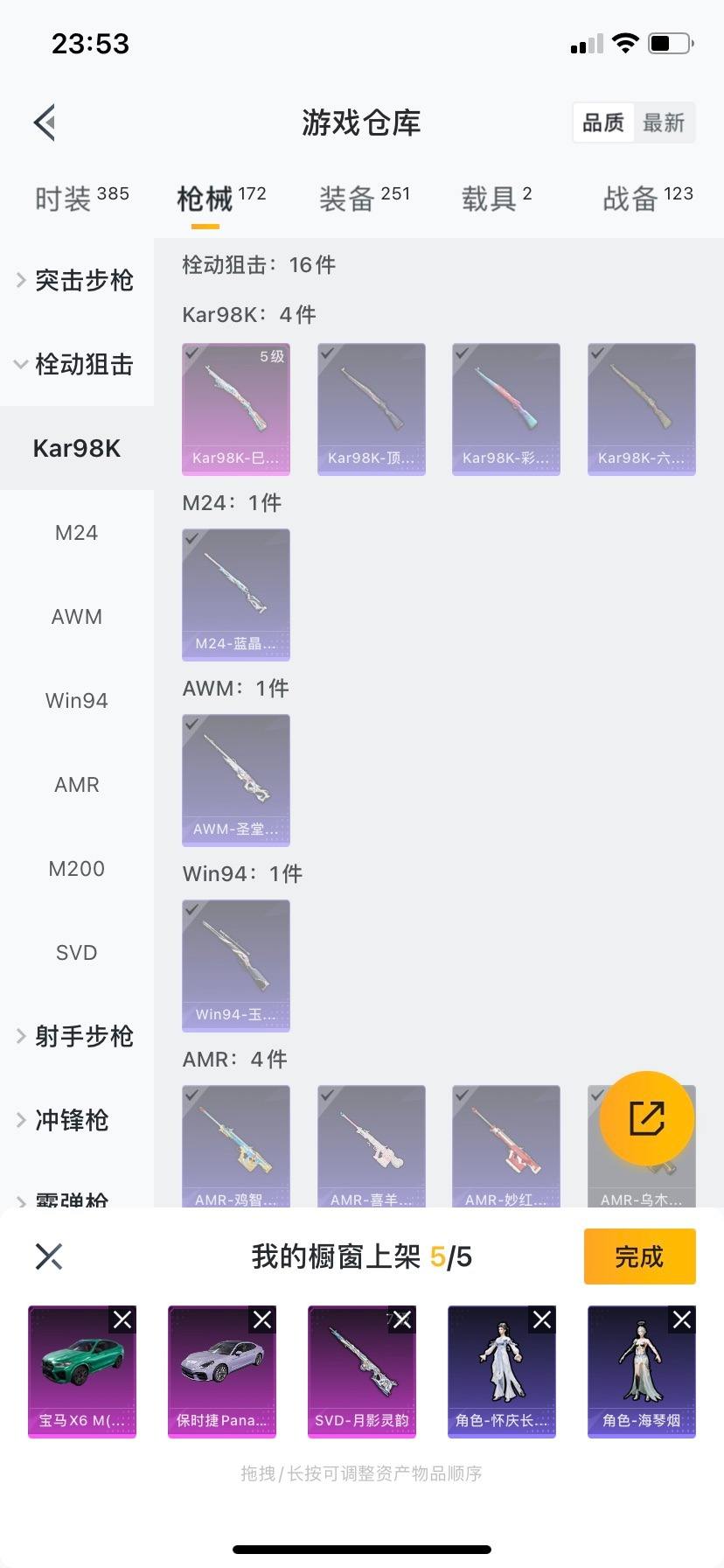Select the level 5 Kar98K skin
The width and height of the screenshot is (724, 1568).
click(x=236, y=409)
